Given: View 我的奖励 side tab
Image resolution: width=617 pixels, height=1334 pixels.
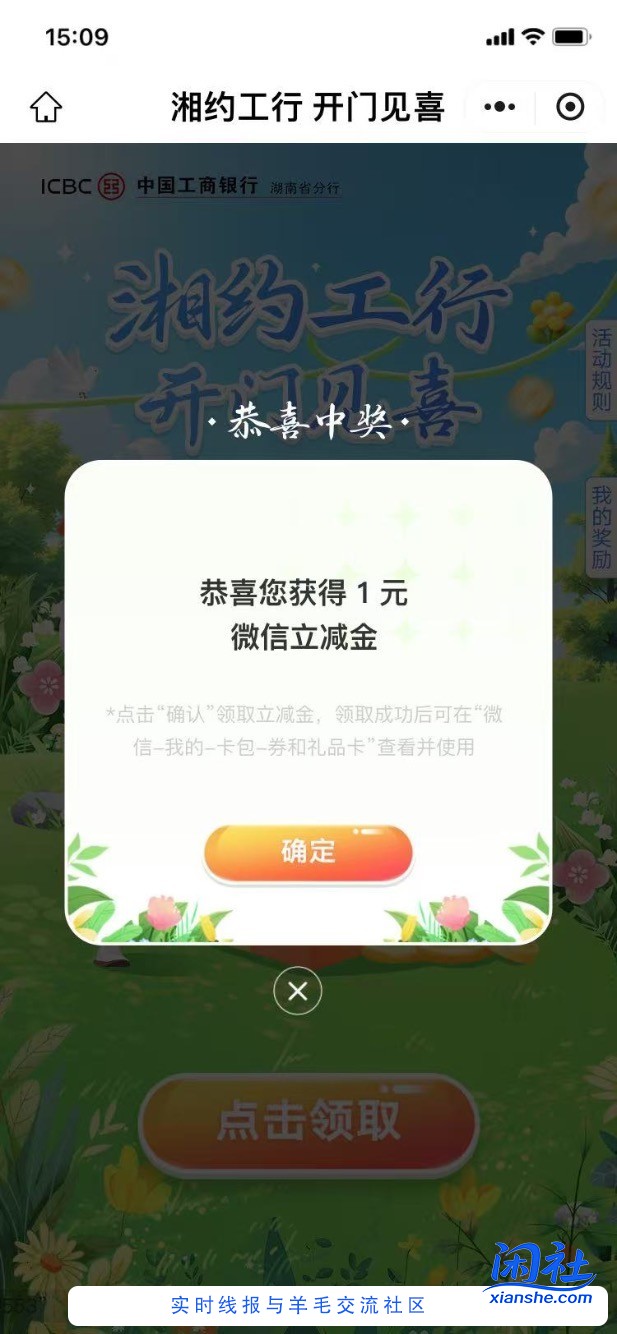Looking at the screenshot, I should click(600, 527).
